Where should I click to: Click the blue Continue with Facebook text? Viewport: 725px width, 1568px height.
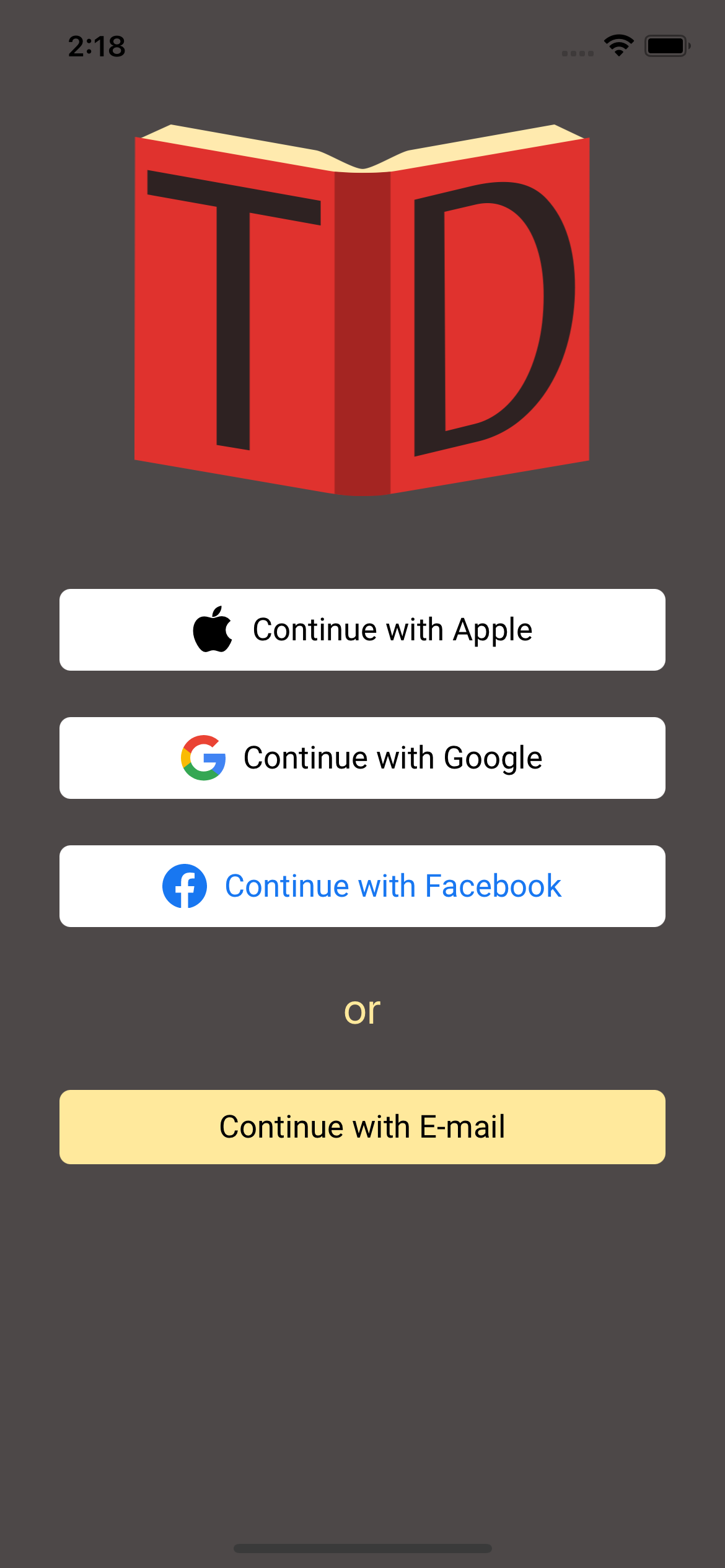(x=393, y=886)
